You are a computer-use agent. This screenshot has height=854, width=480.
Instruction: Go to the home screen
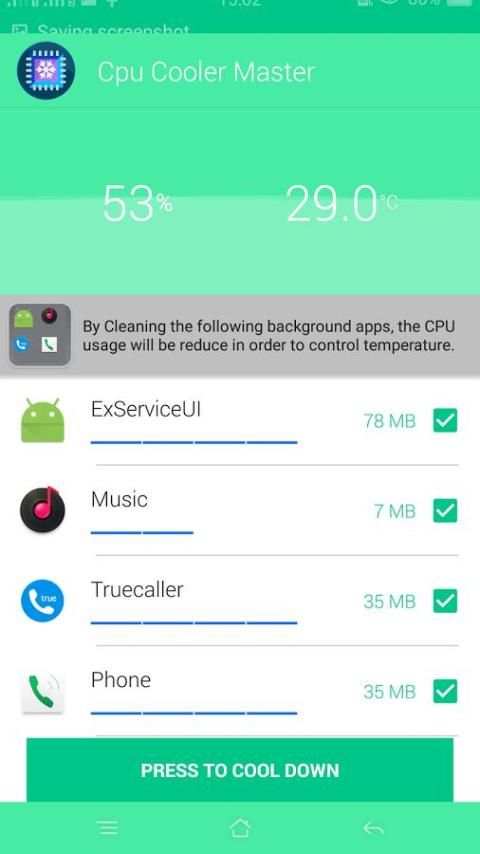[x=240, y=828]
